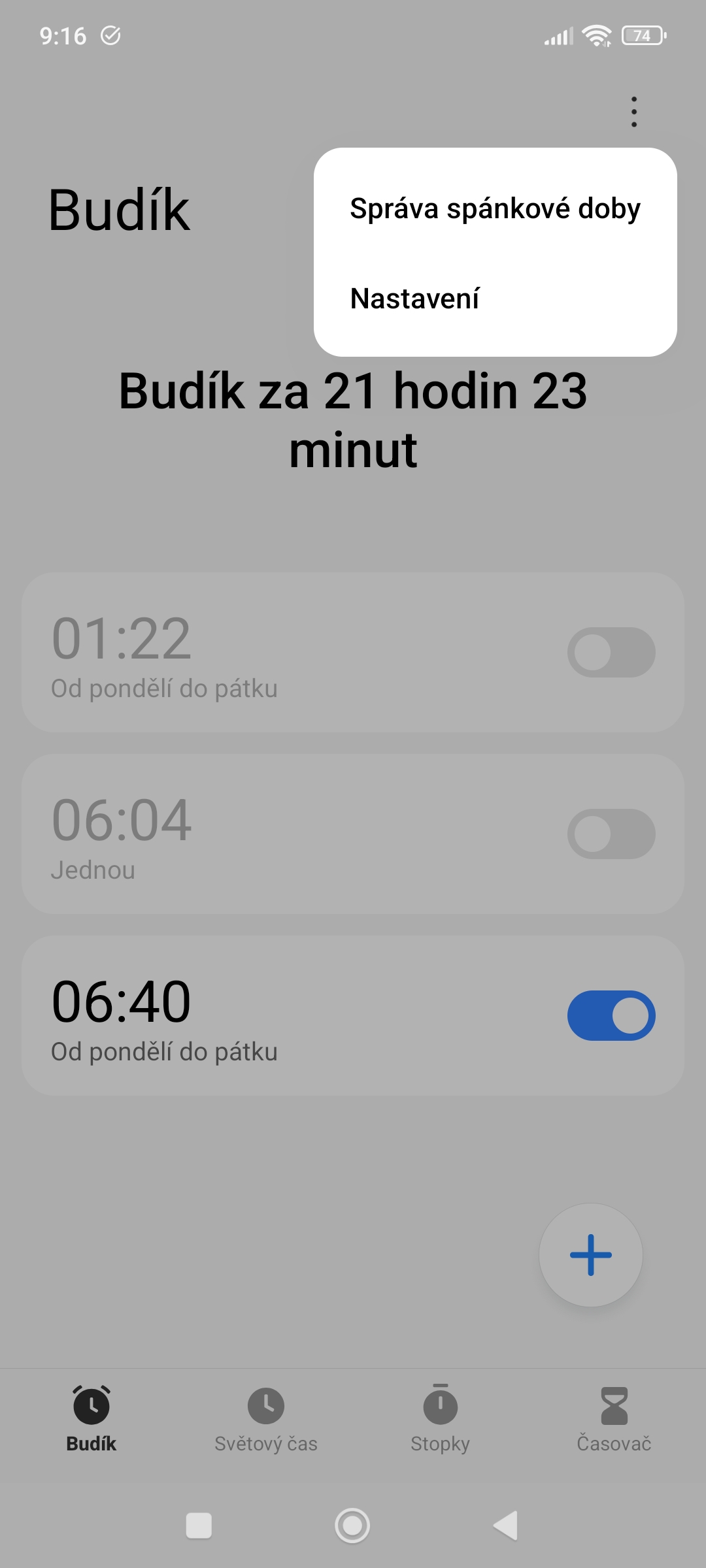
Task: Turn on the 06:04 alarm
Action: pyautogui.click(x=611, y=834)
